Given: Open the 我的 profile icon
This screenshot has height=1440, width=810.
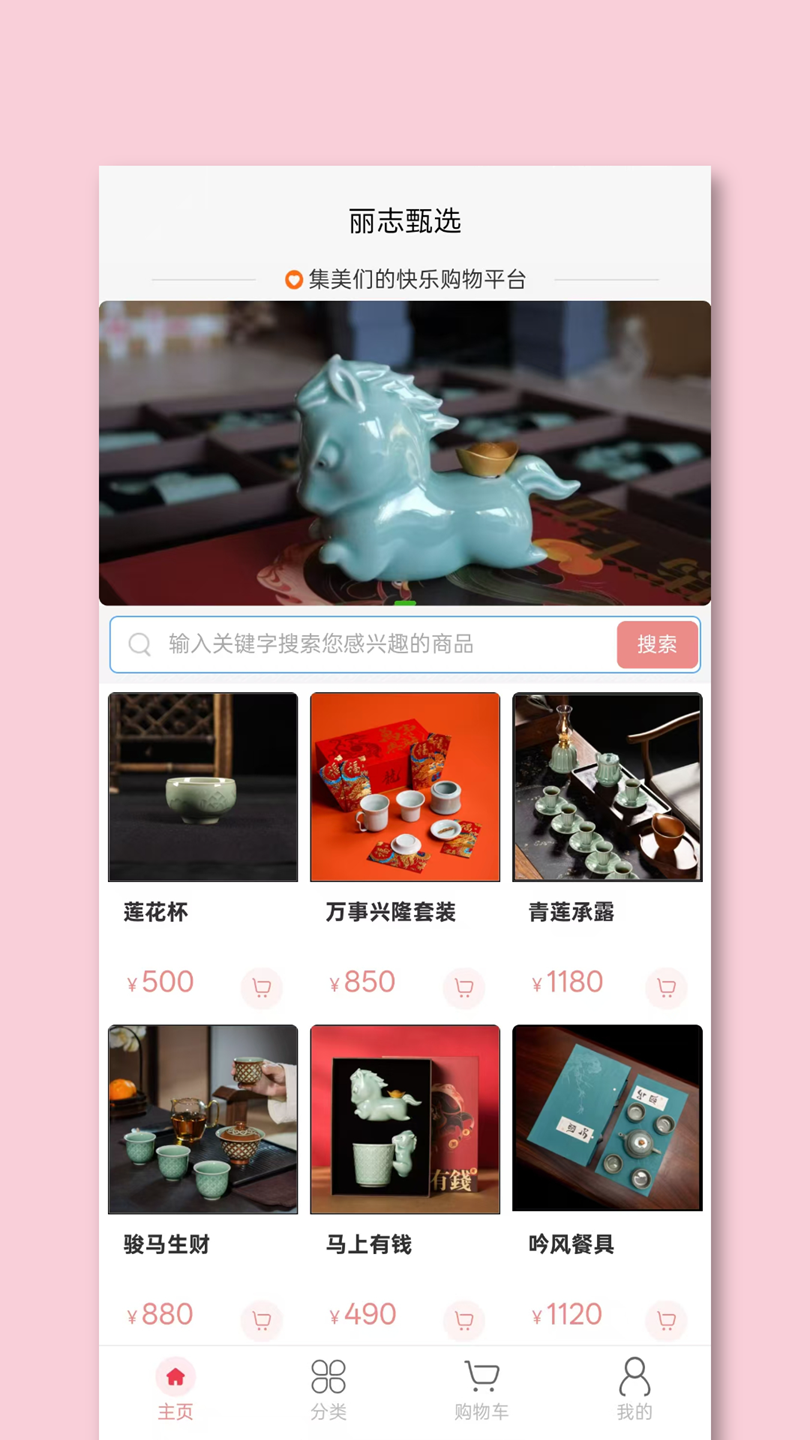Looking at the screenshot, I should (x=635, y=1377).
